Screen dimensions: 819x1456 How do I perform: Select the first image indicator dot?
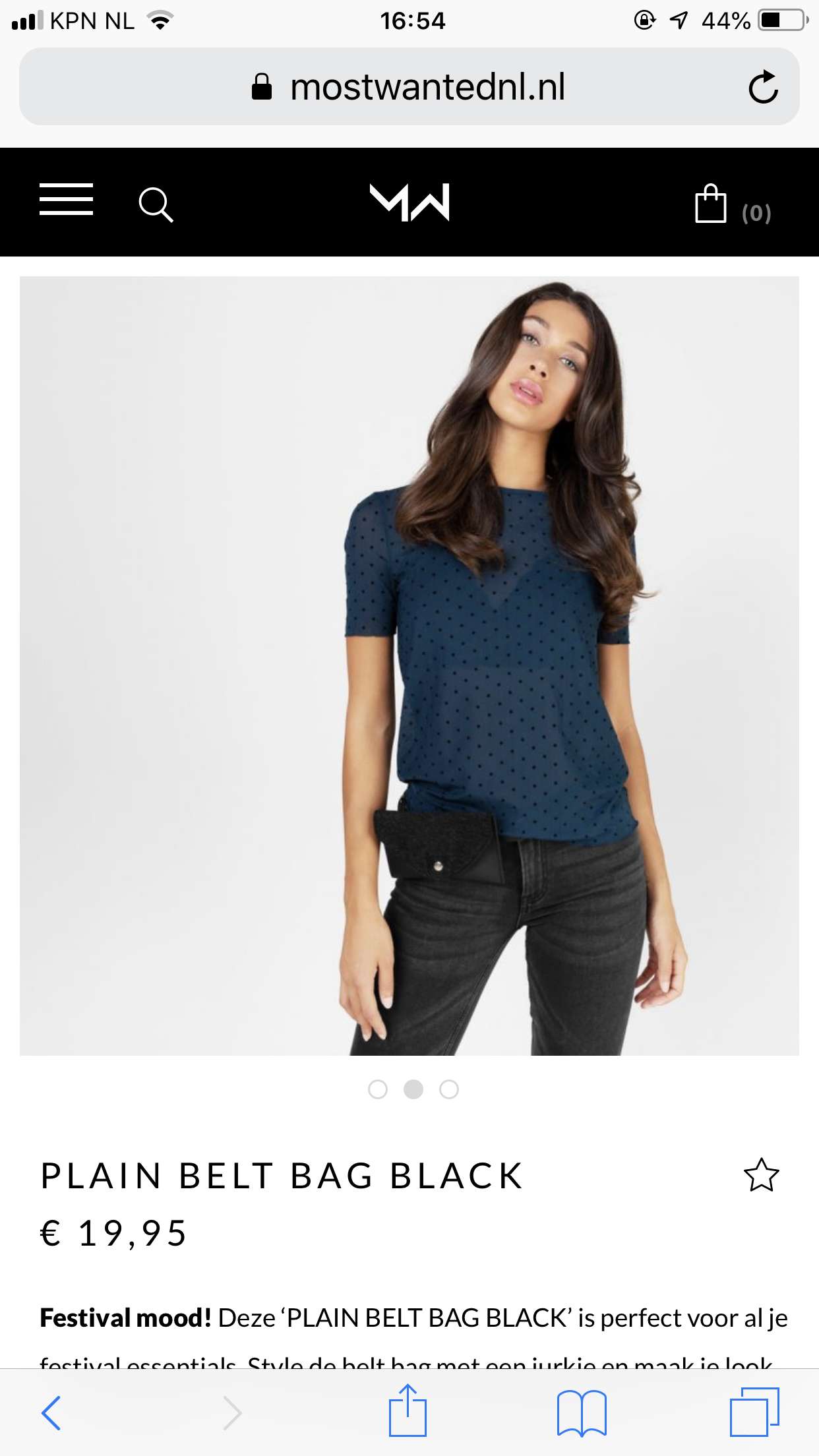(x=378, y=1089)
